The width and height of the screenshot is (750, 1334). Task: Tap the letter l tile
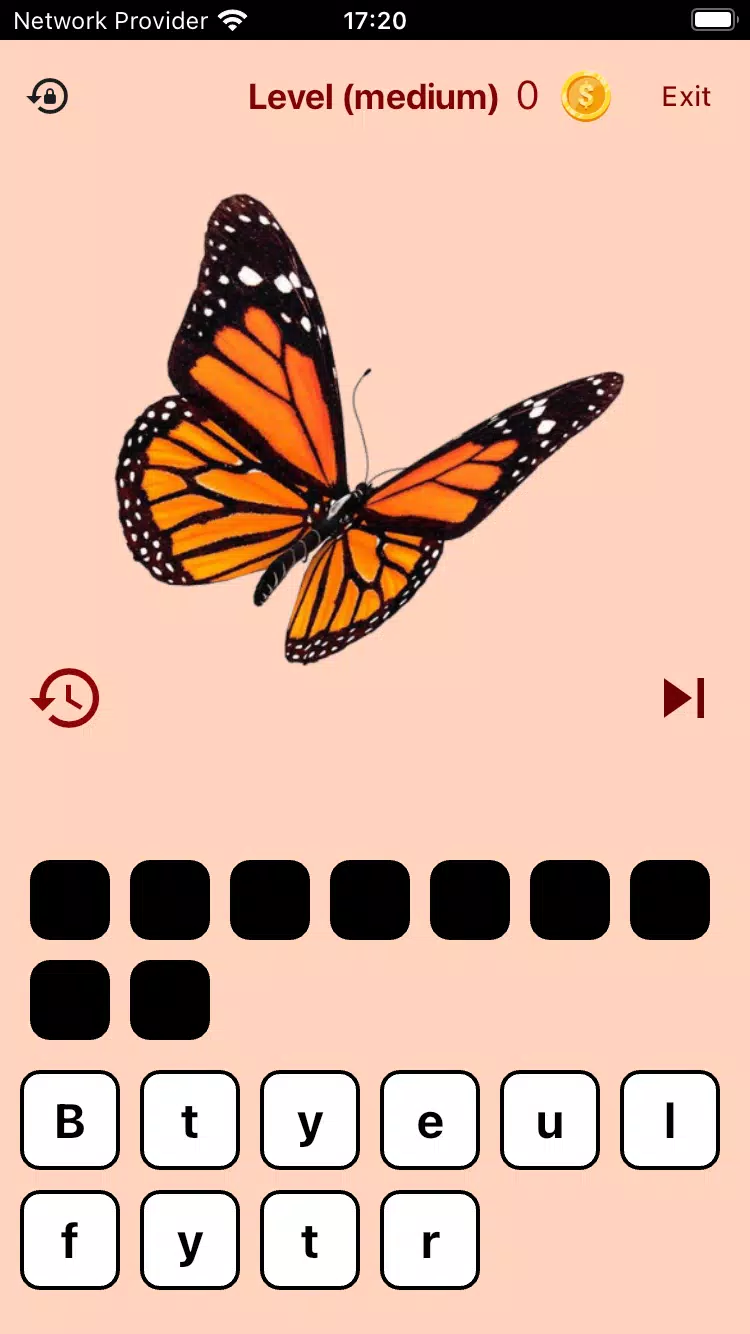[x=670, y=1121]
